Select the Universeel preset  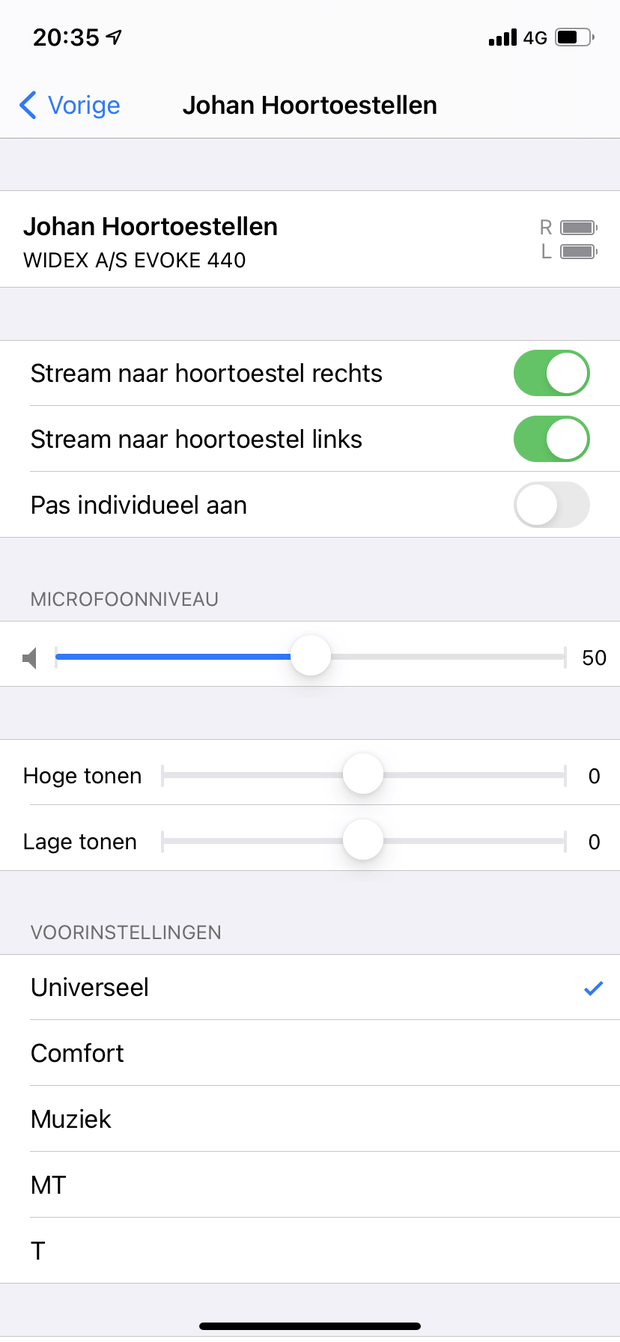[310, 988]
